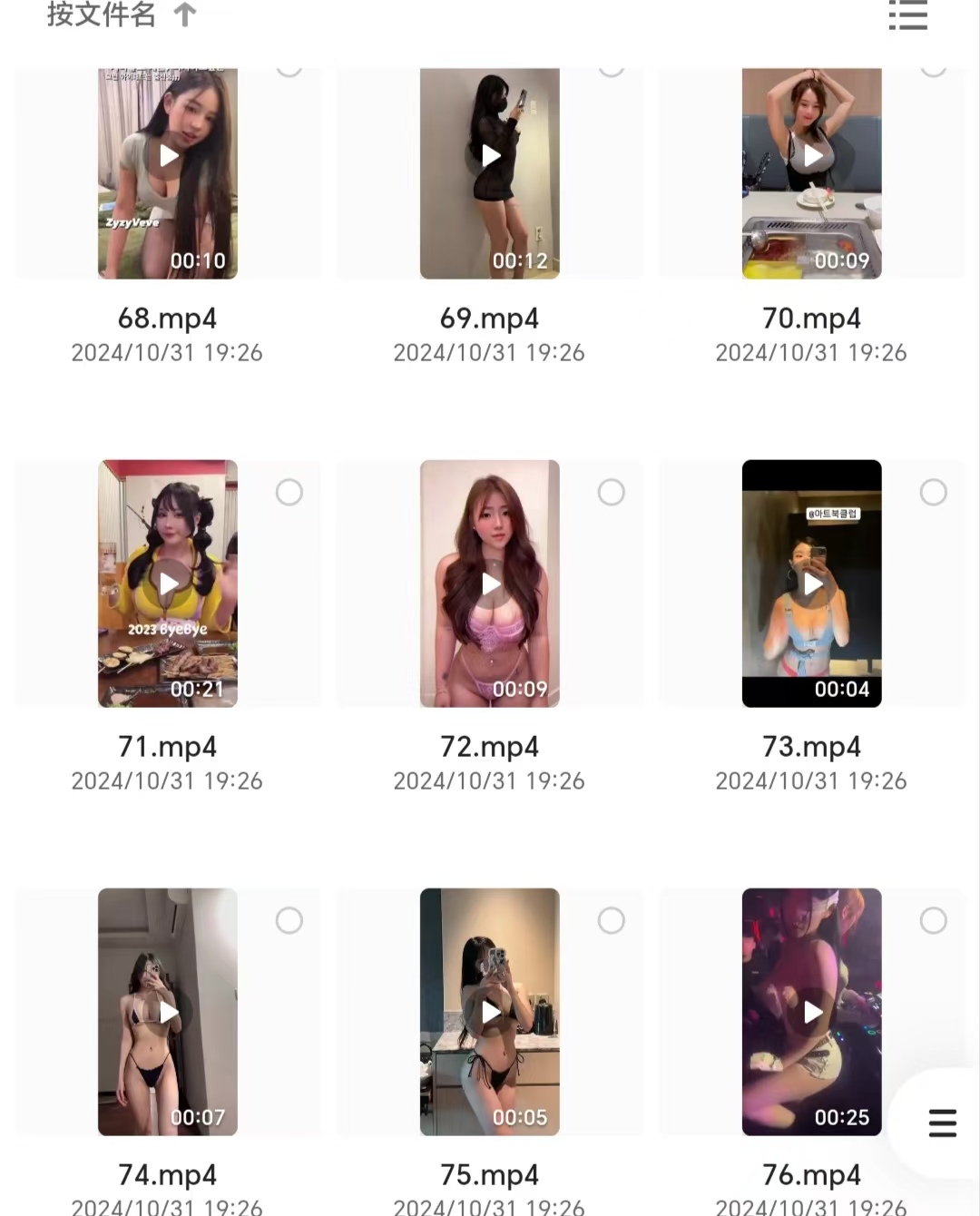Open the 74.mp4 file
980x1216 pixels.
[x=168, y=1012]
